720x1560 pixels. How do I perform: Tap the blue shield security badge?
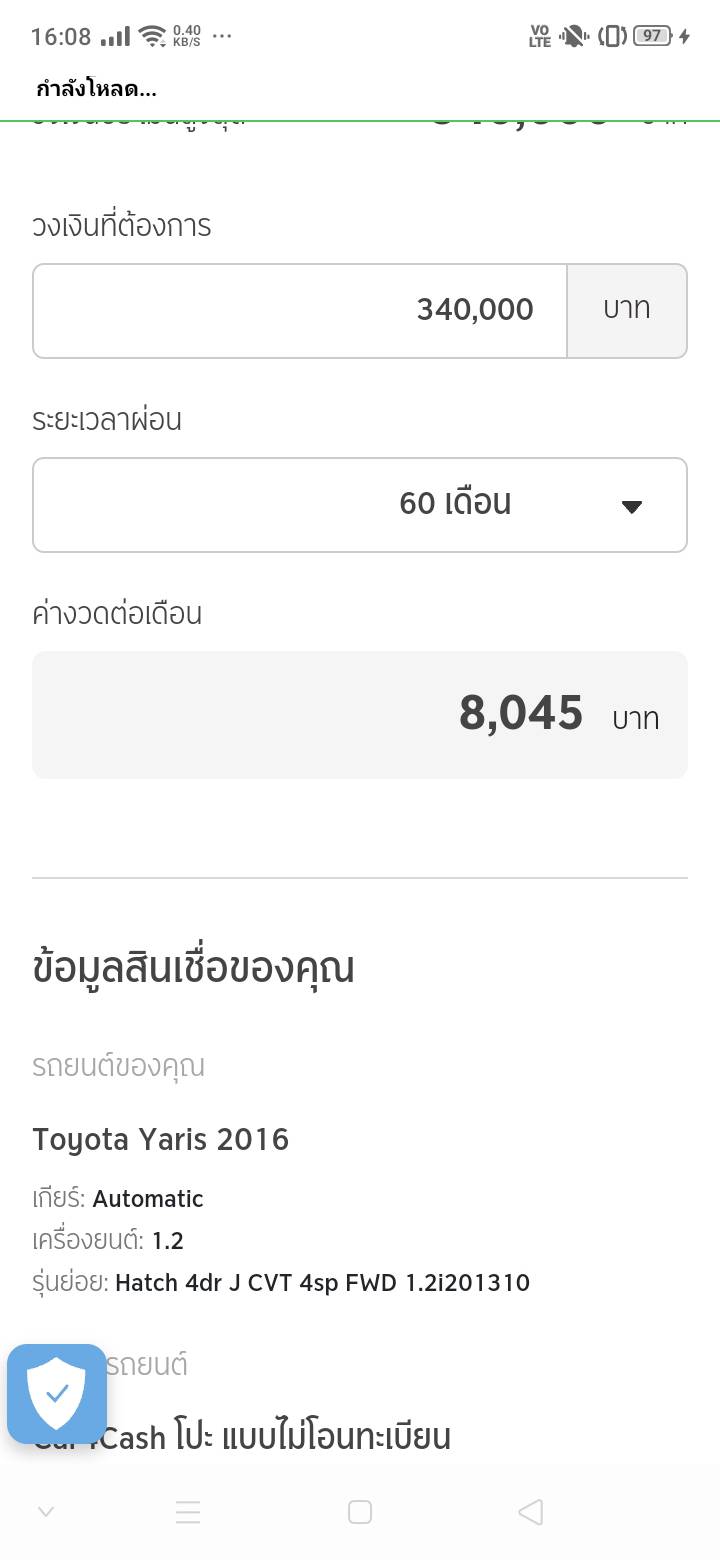57,1393
